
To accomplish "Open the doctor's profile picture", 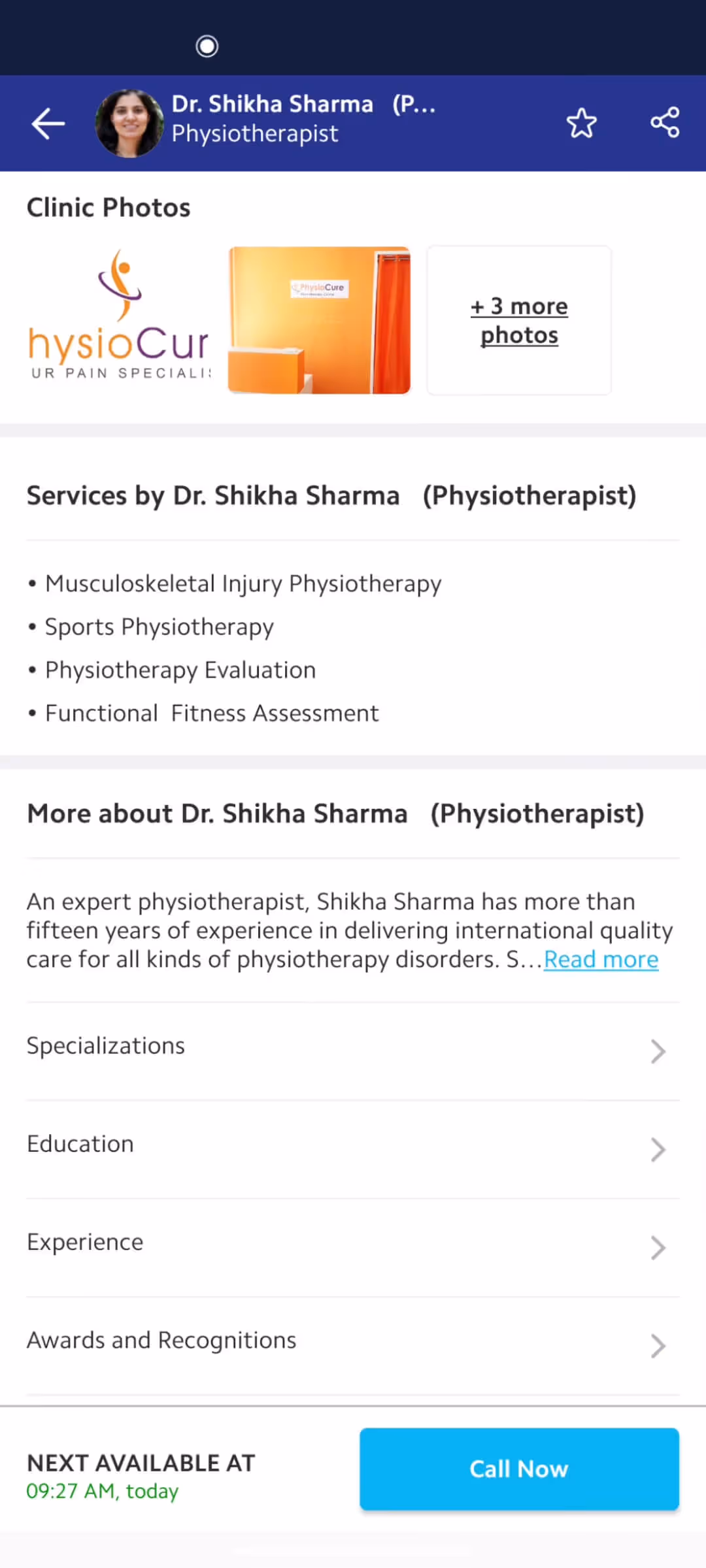I will (x=129, y=123).
